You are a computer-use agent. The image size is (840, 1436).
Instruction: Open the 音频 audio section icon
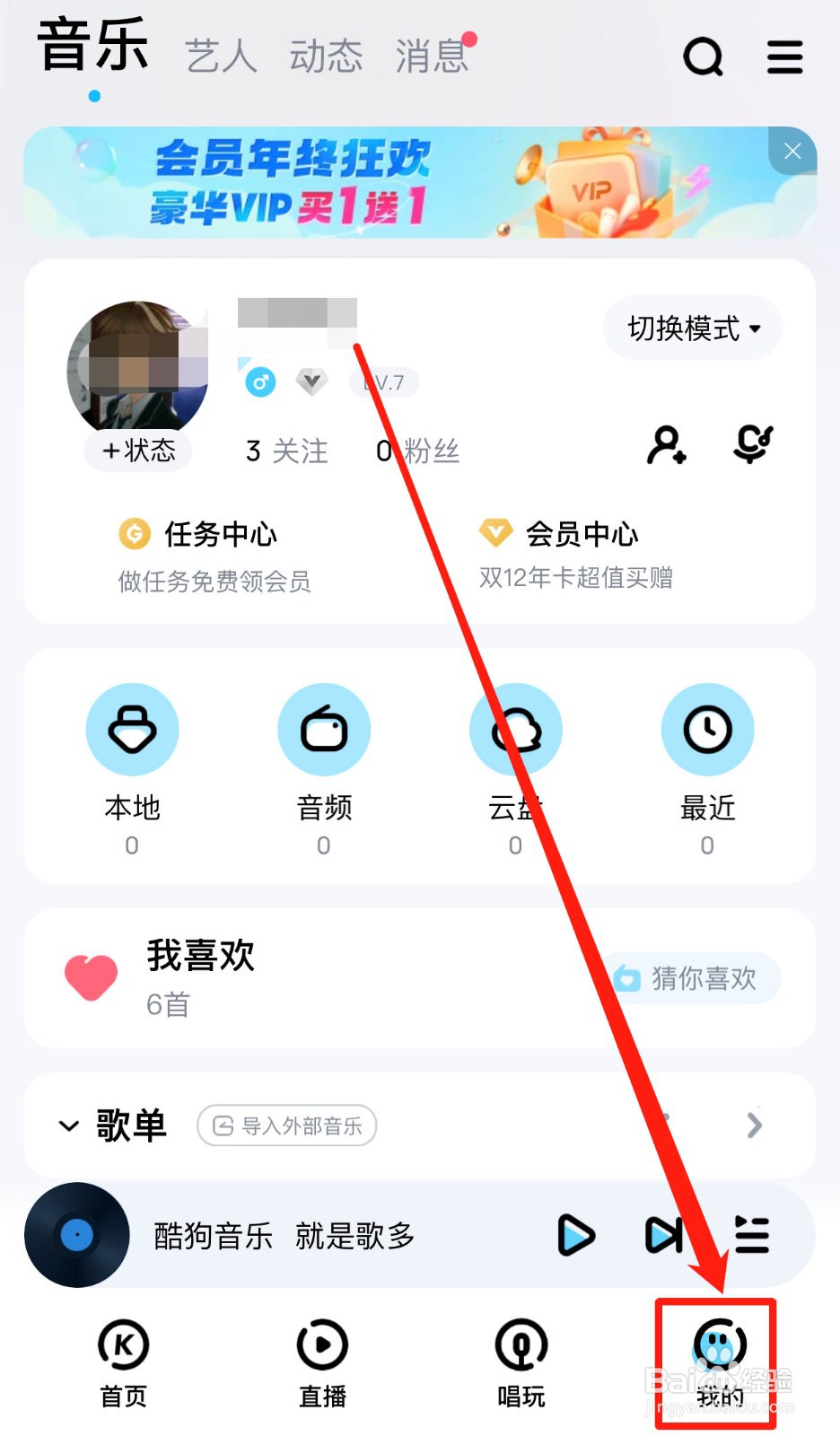[323, 730]
